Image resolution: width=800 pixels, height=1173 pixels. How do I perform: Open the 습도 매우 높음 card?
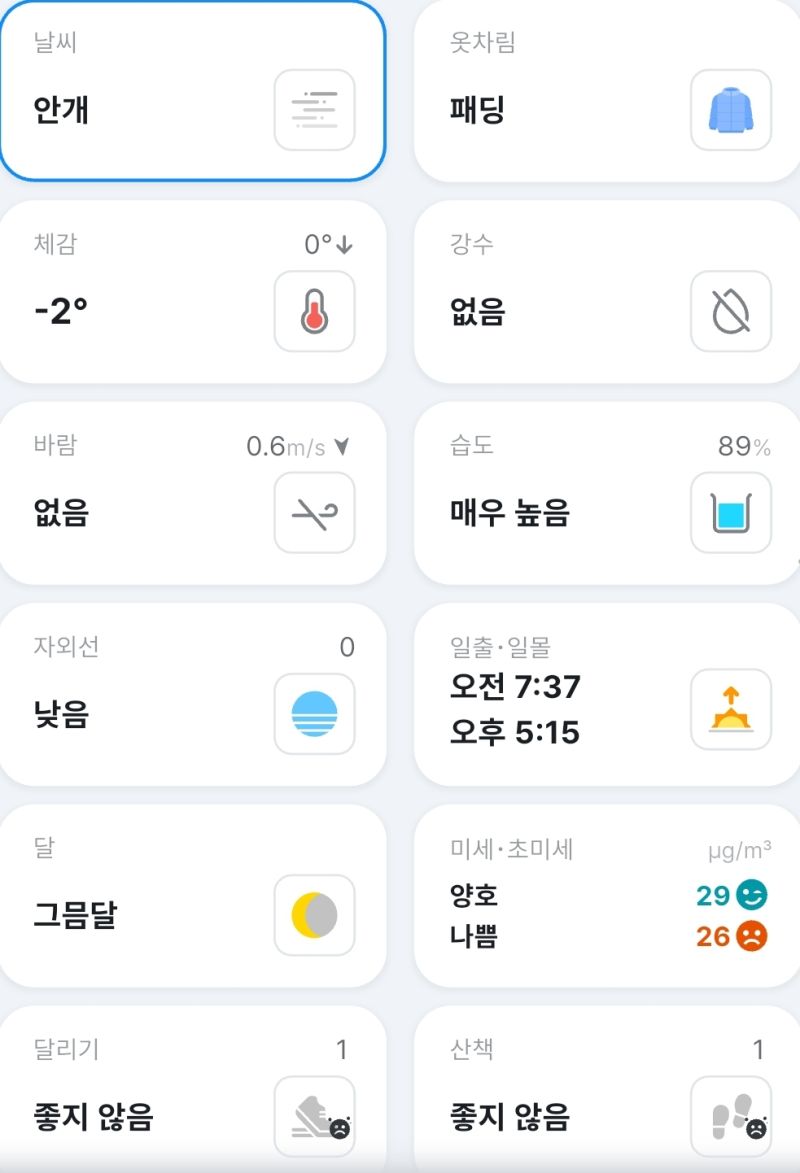pyautogui.click(x=607, y=493)
